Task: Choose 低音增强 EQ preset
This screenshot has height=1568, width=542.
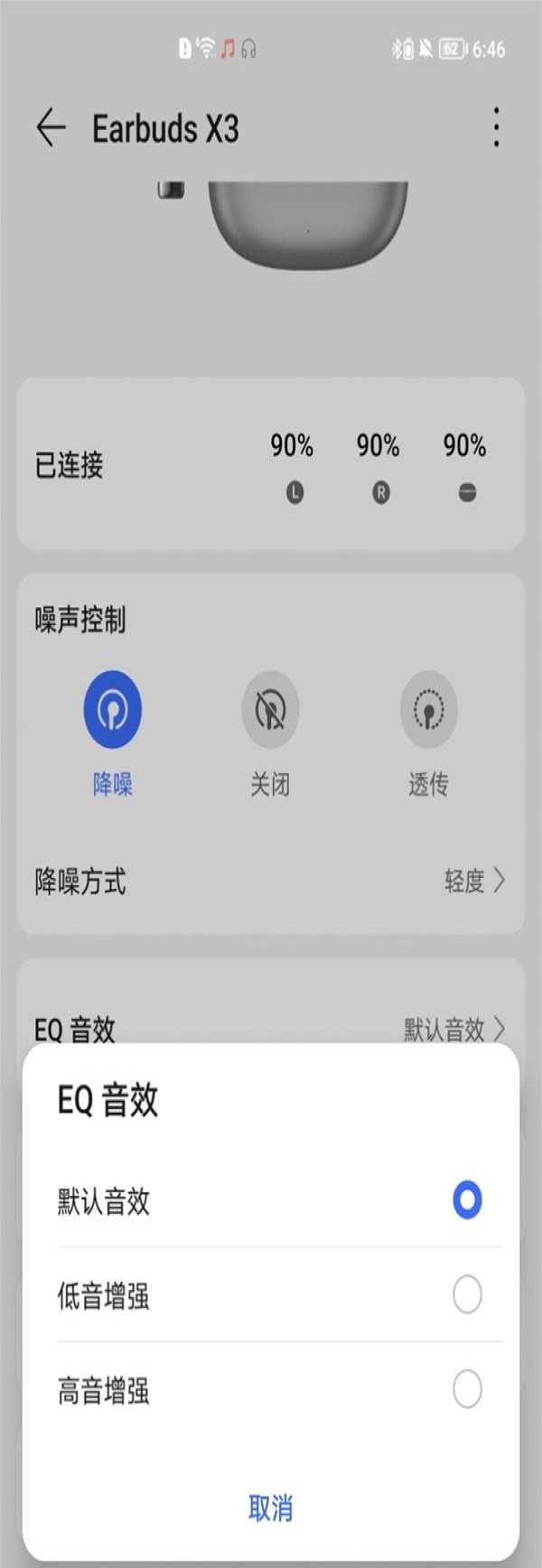Action: click(466, 1295)
